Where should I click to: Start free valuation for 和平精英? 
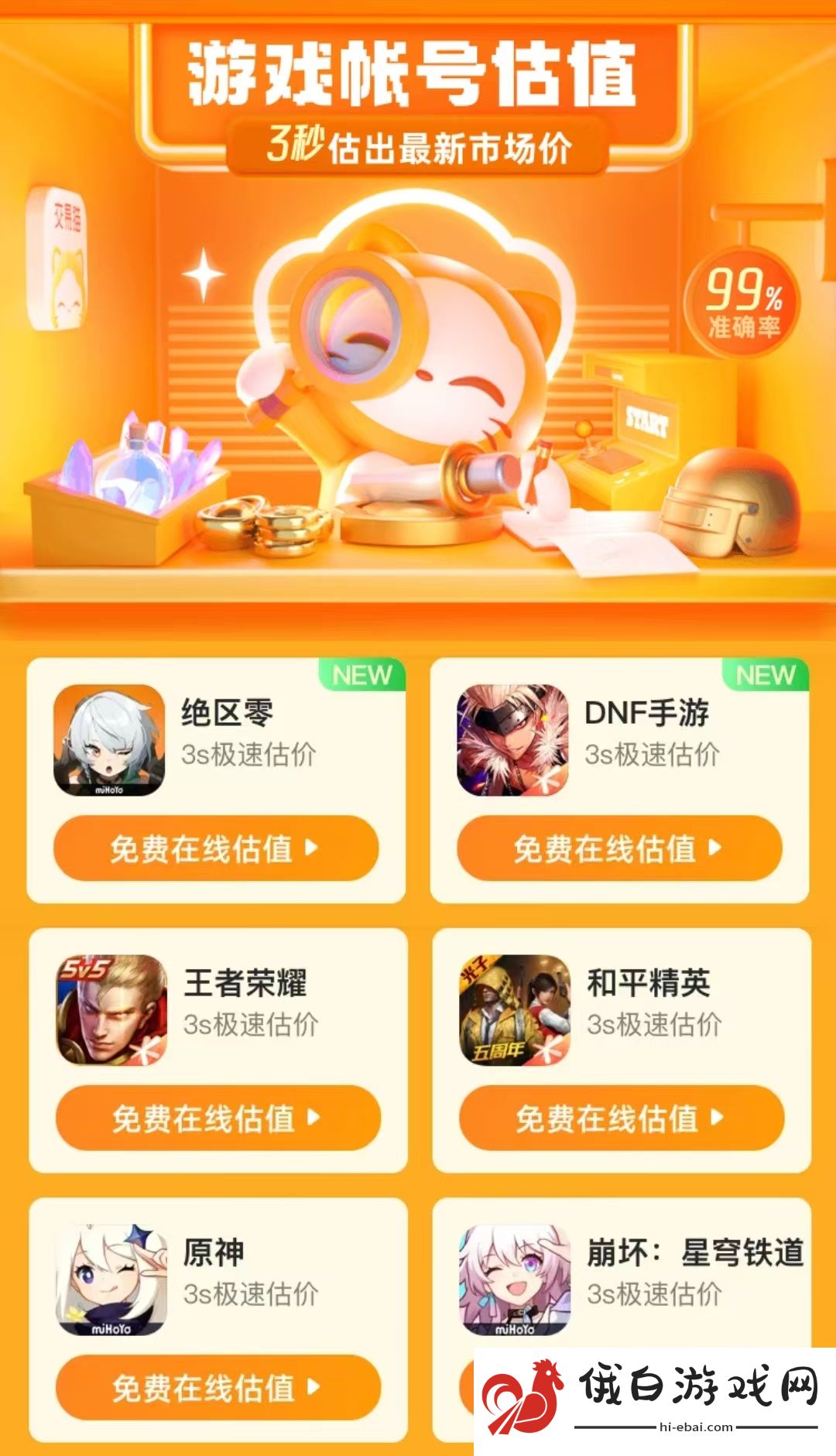(622, 1118)
